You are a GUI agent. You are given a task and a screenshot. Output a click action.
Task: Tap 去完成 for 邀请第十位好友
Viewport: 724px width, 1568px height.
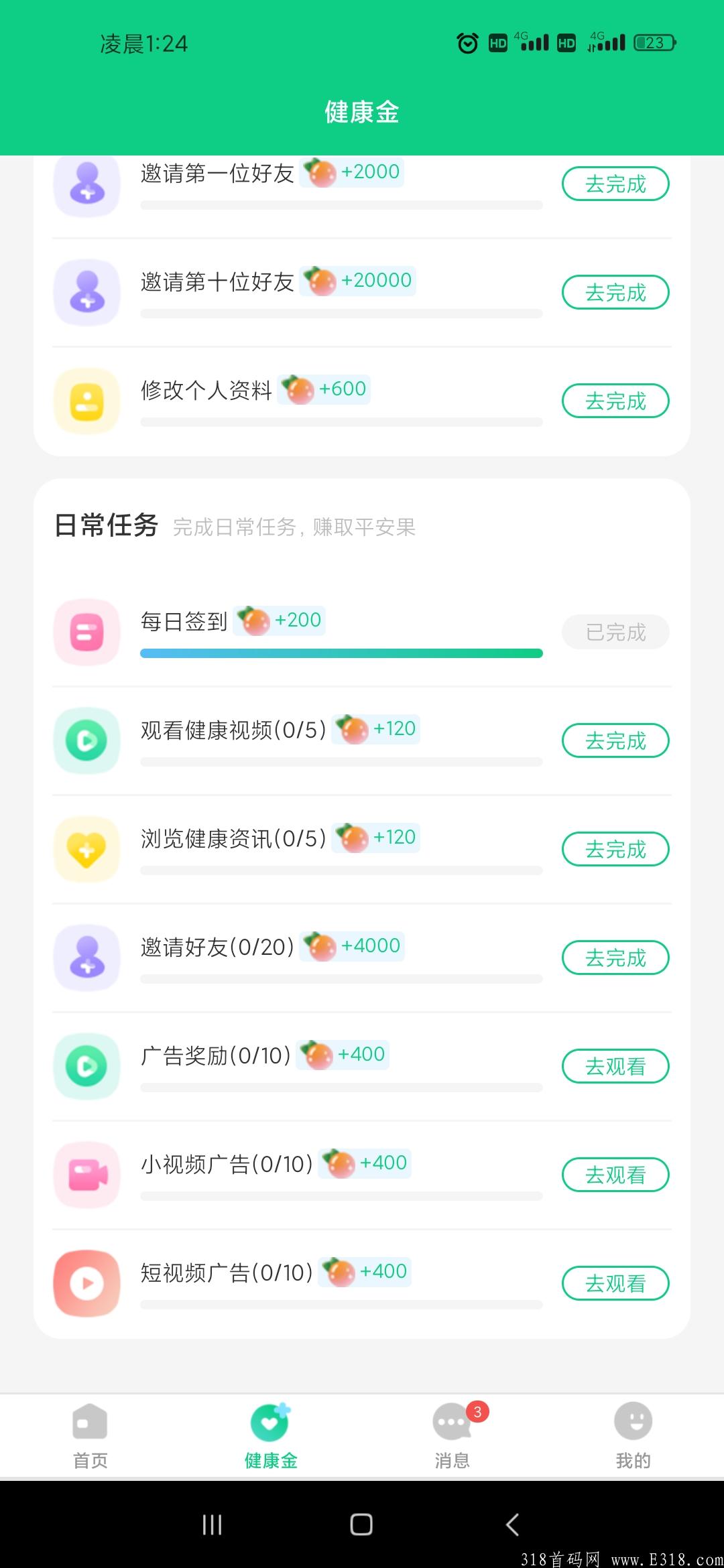pos(615,292)
